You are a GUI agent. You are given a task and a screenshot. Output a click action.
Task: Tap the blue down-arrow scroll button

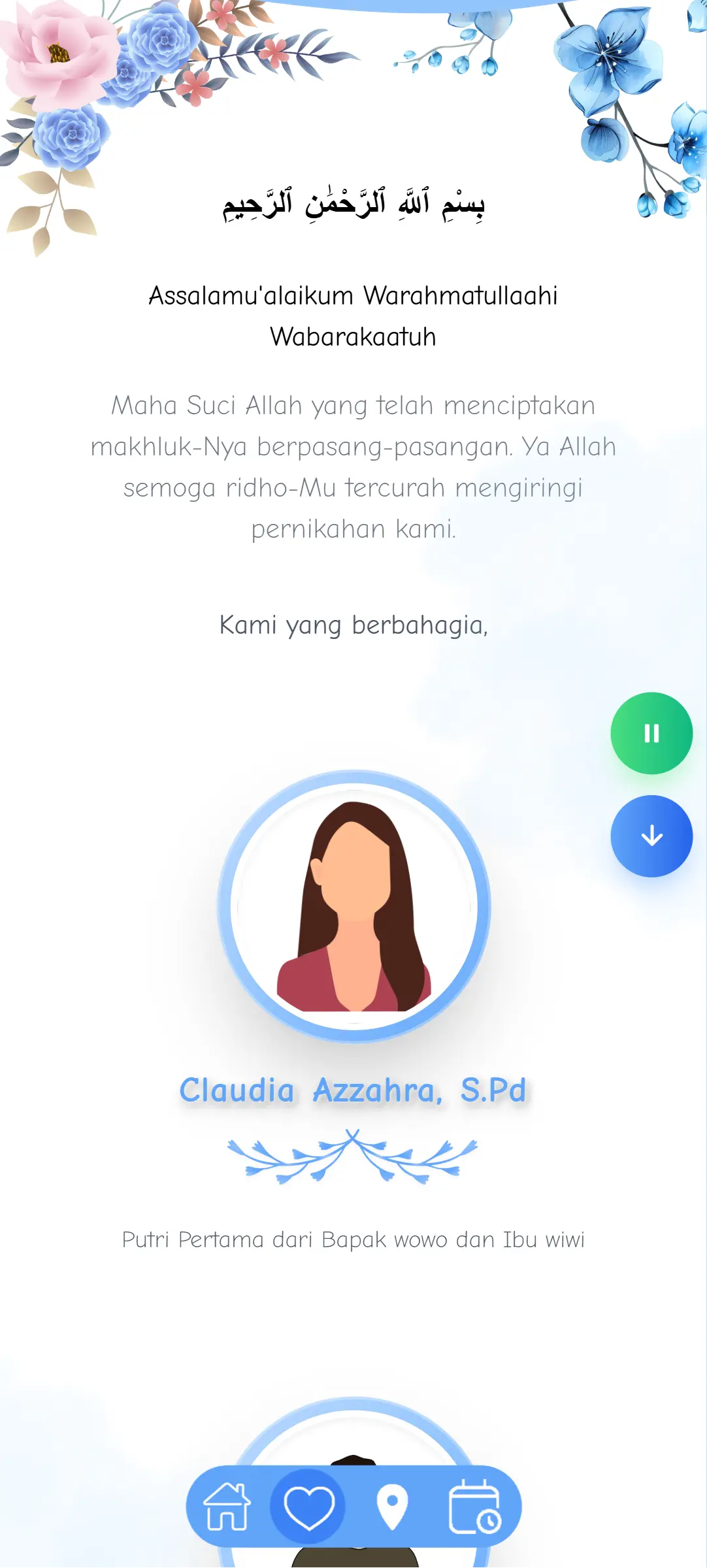point(651,836)
